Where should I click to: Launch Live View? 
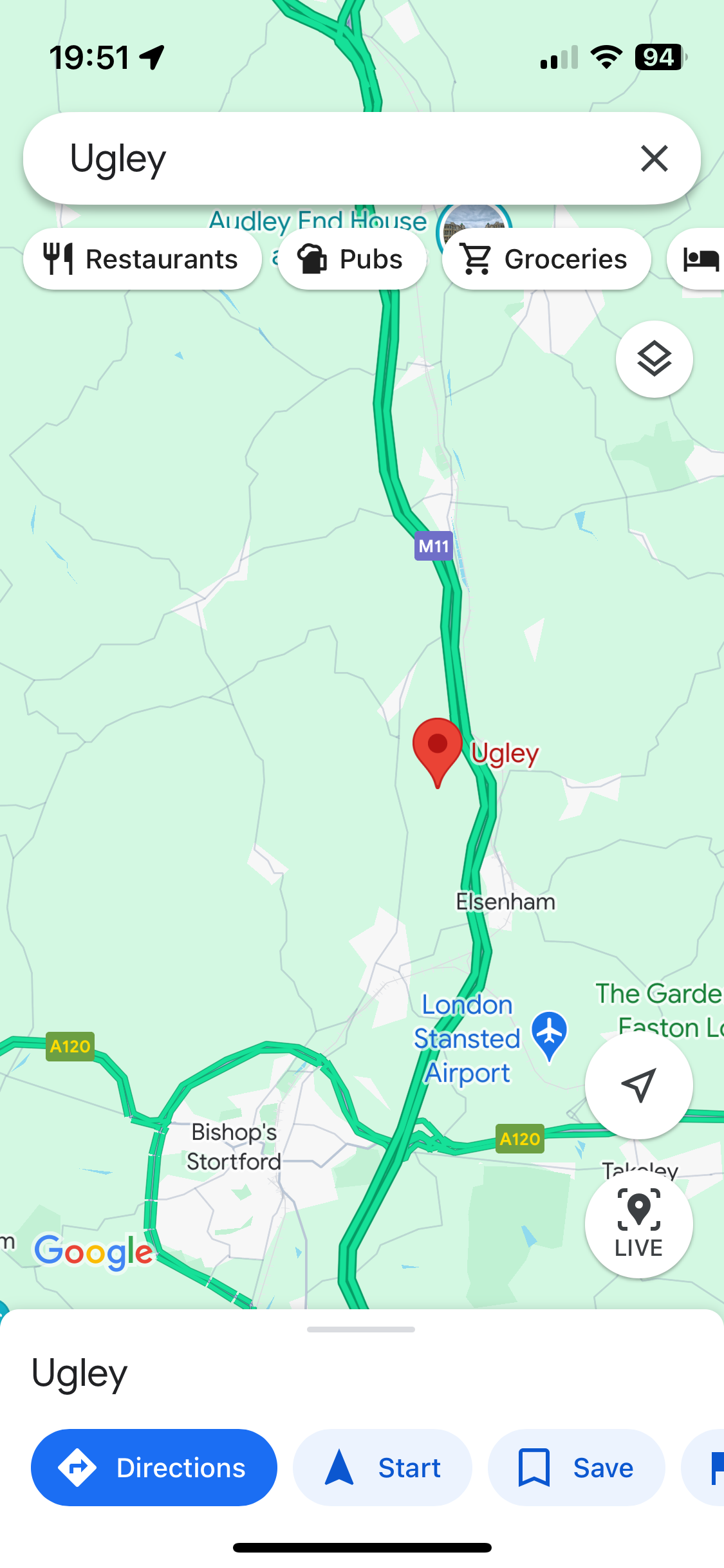639,1224
